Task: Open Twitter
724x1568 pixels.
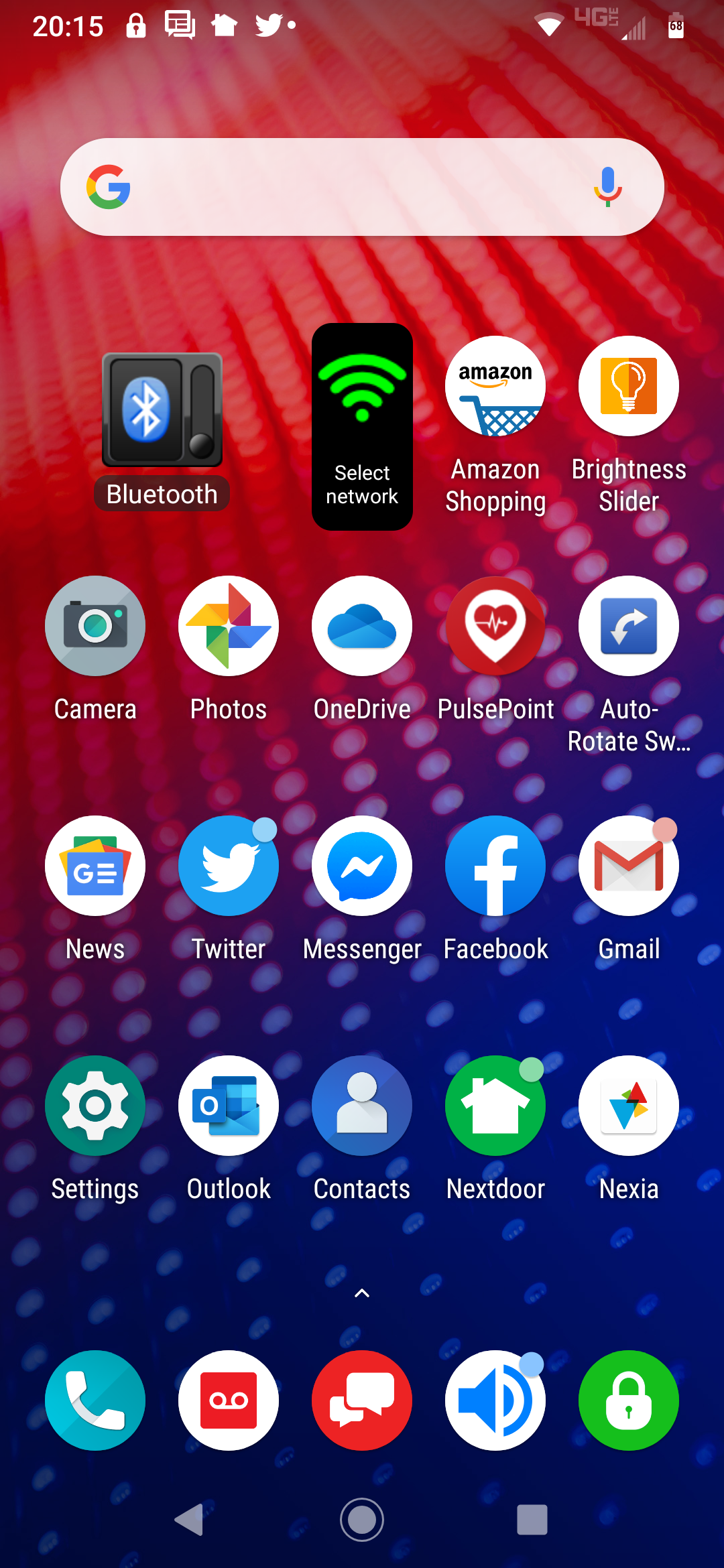Action: coord(228,866)
